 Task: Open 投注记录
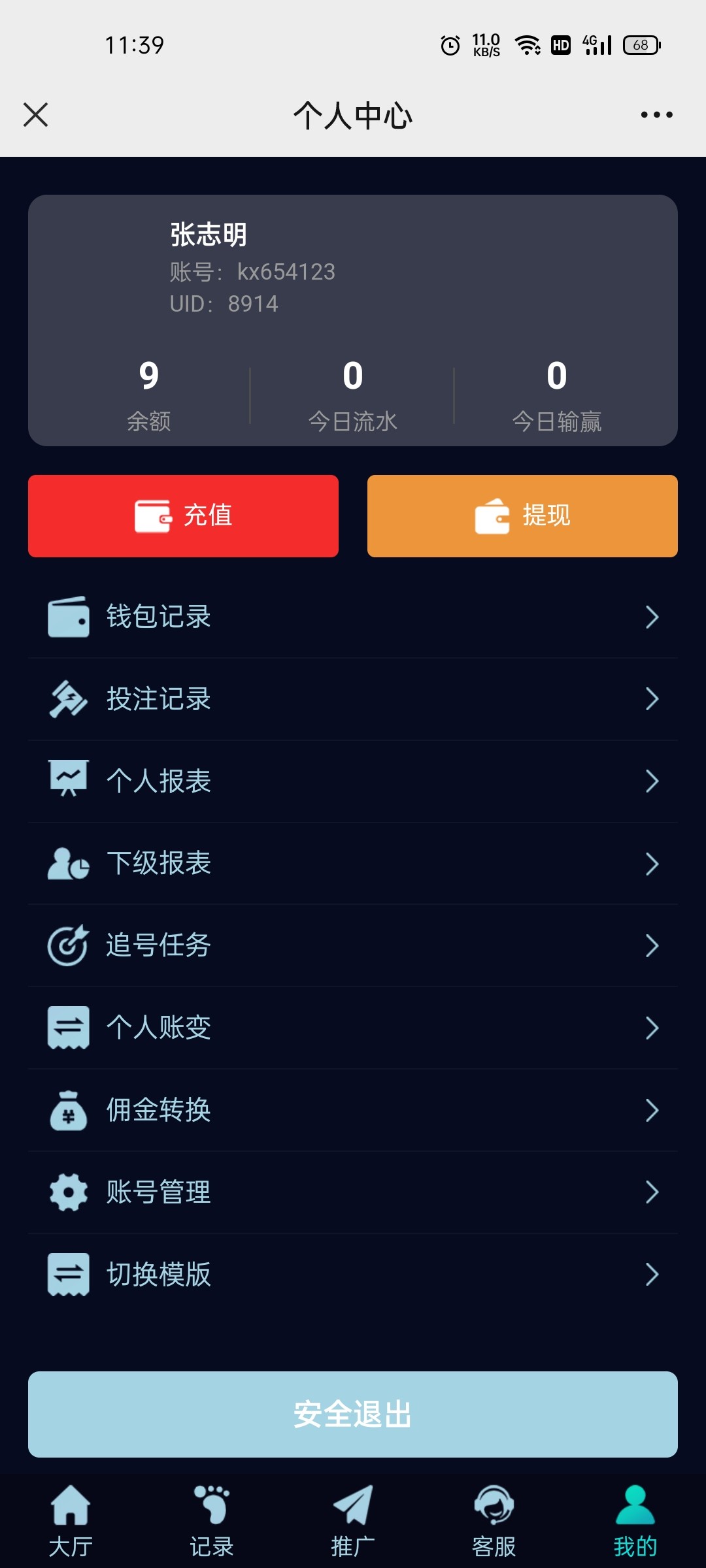pyautogui.click(x=353, y=699)
